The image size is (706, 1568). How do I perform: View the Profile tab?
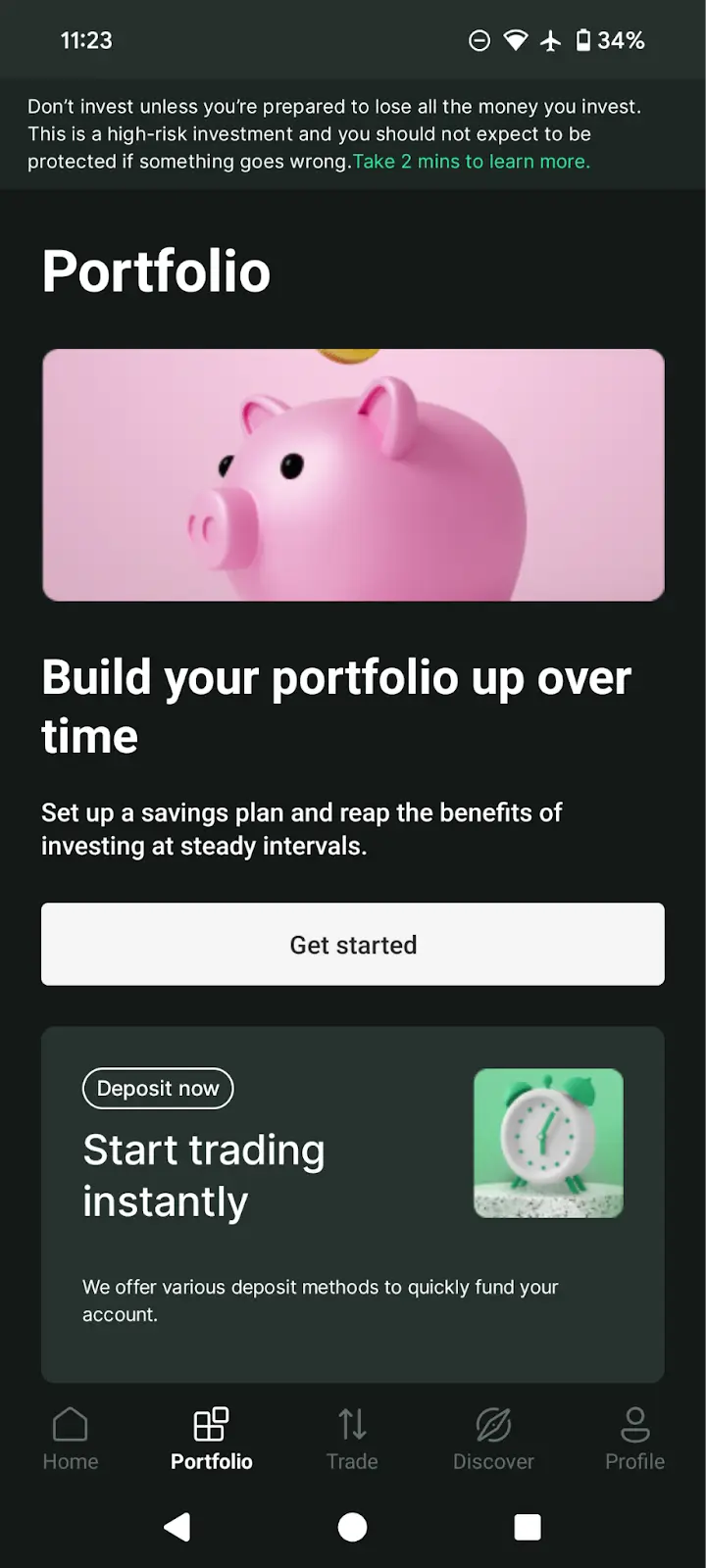[x=634, y=1439]
